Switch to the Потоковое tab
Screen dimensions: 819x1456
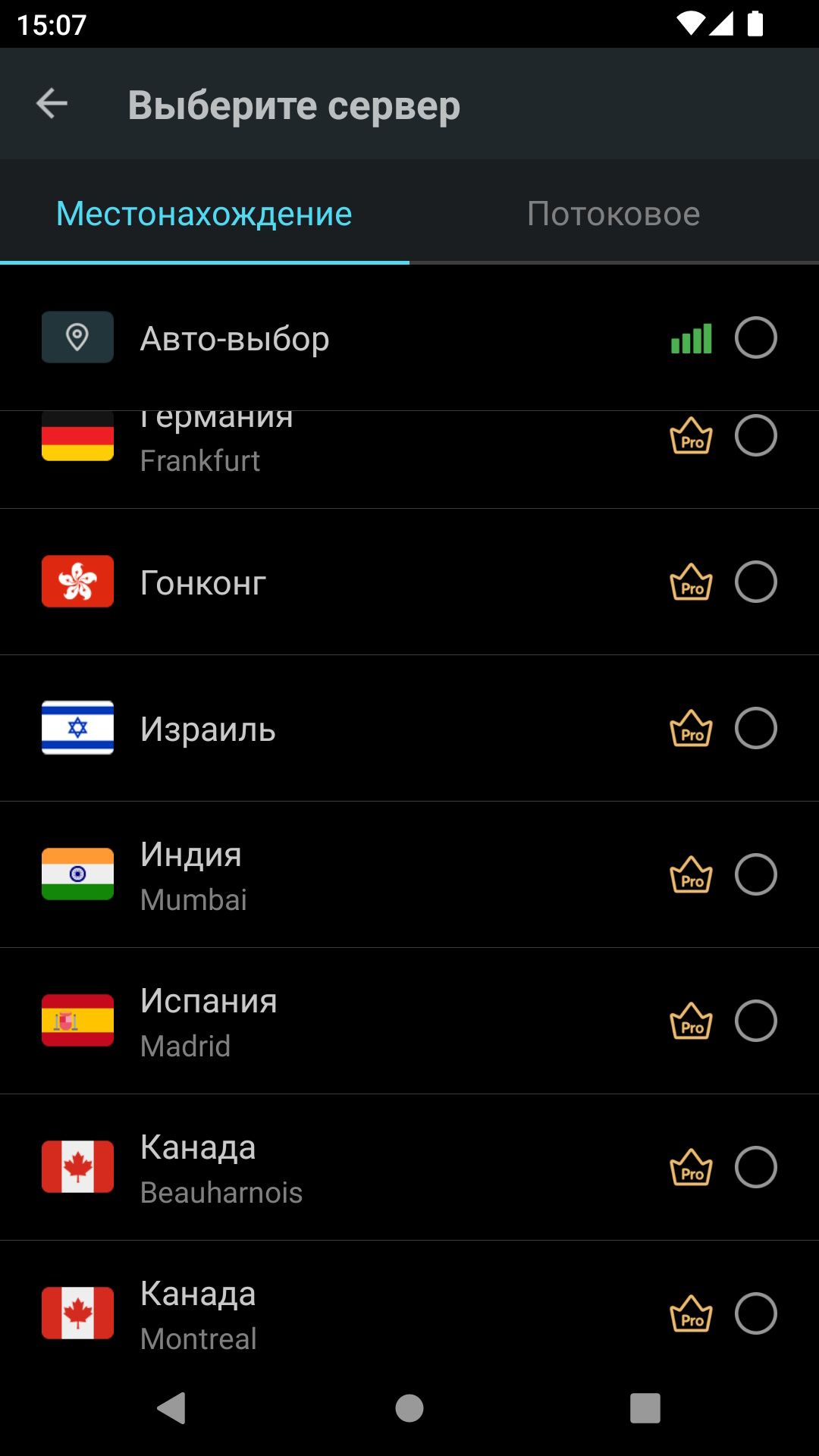pyautogui.click(x=613, y=214)
